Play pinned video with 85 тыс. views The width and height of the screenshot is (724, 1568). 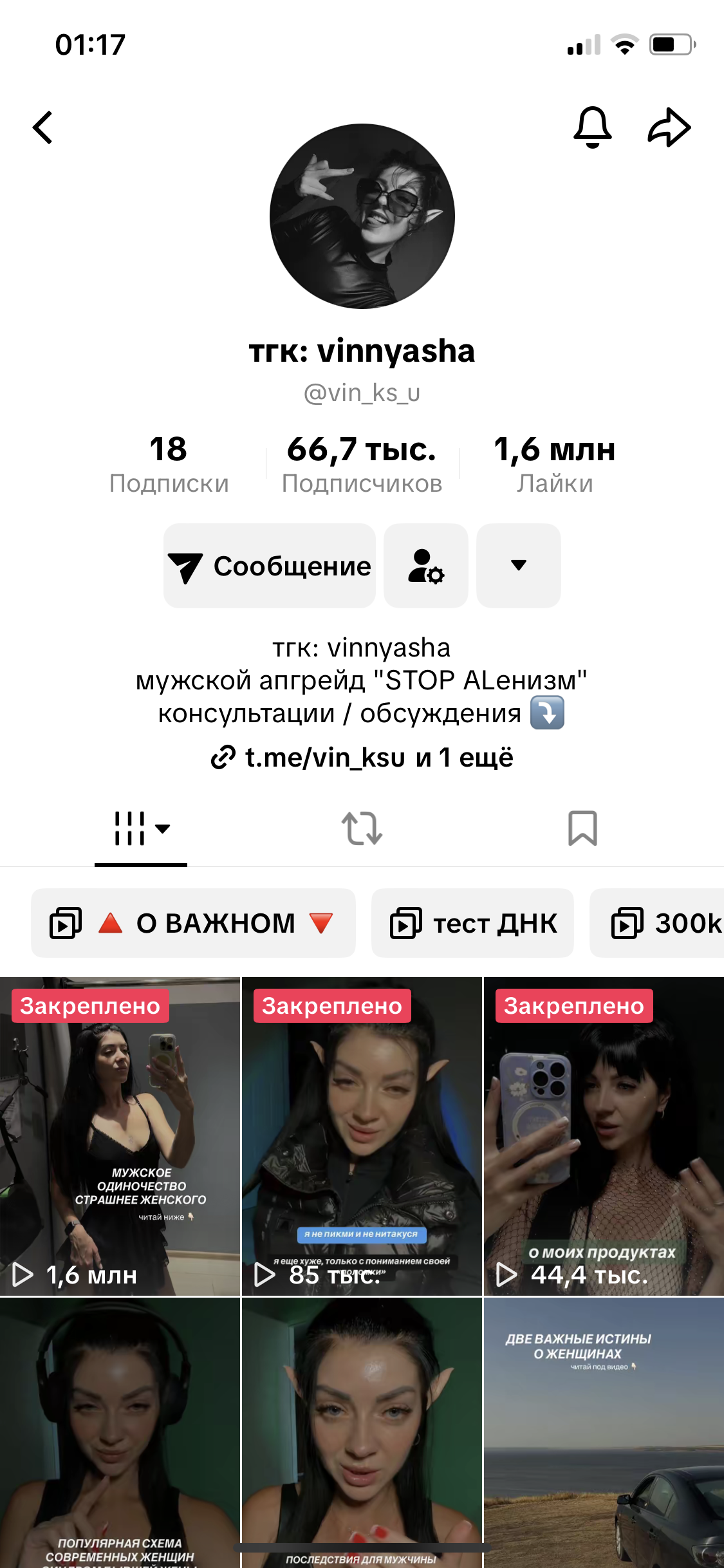pos(362,1137)
